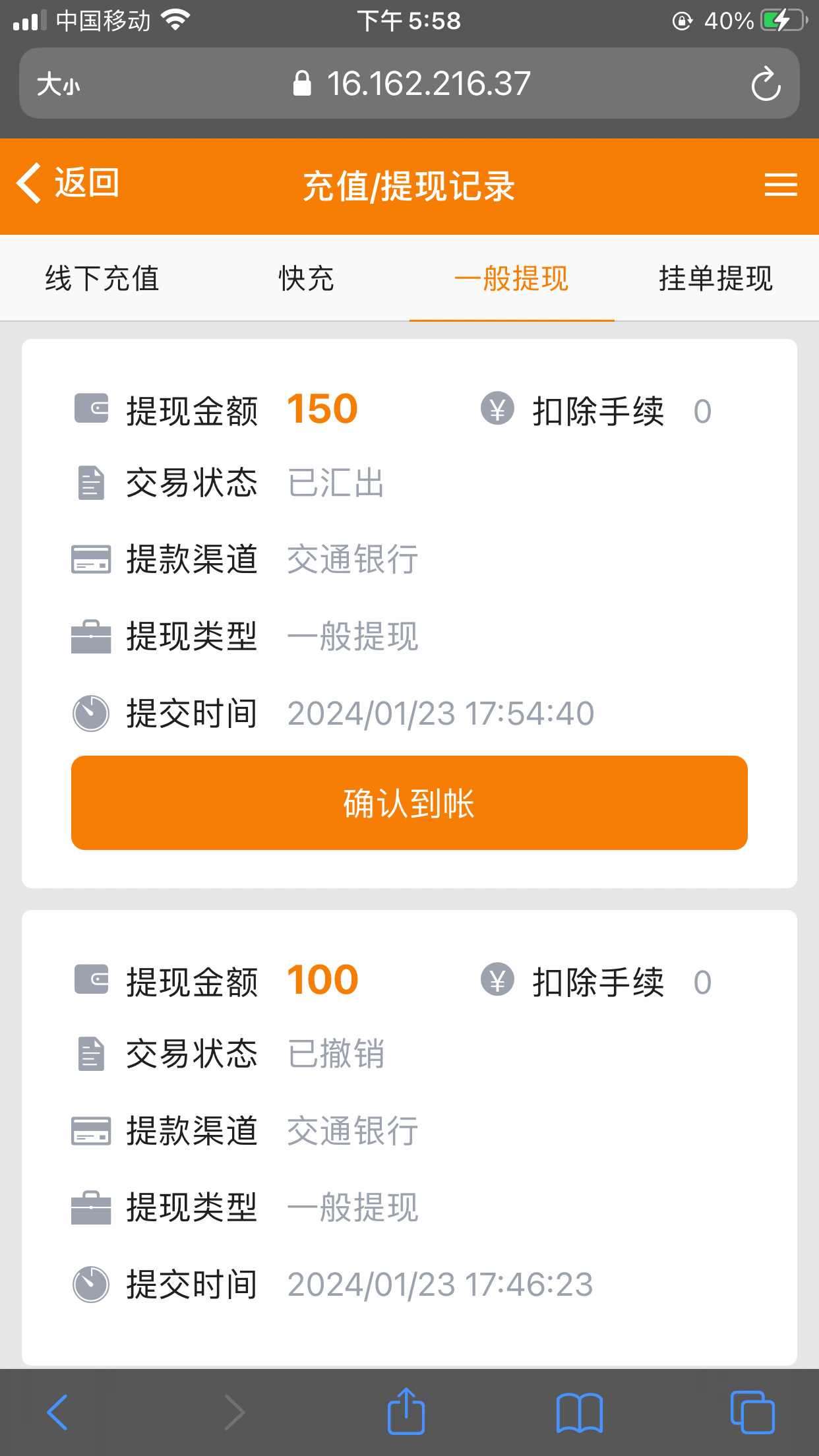Reload the page in Safari
This screenshot has width=819, height=1456.
pyautogui.click(x=766, y=84)
